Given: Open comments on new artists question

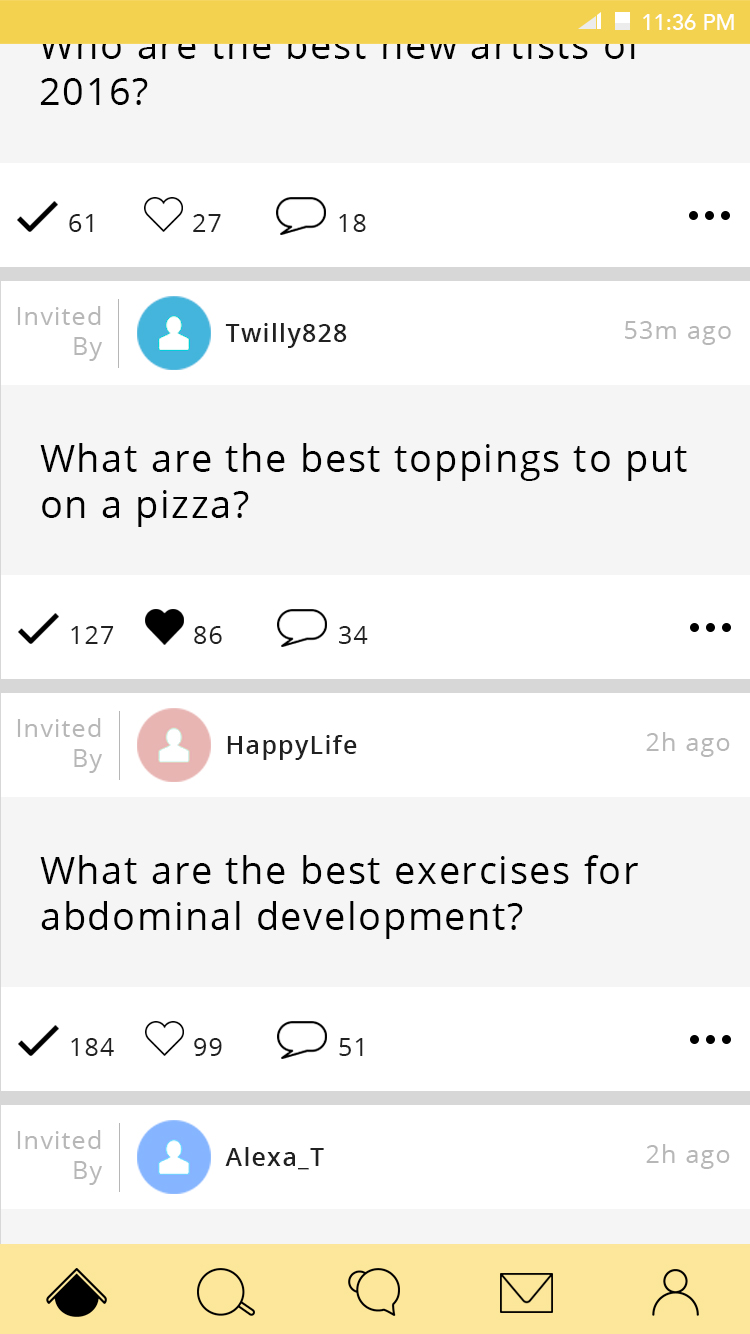Looking at the screenshot, I should [x=301, y=215].
